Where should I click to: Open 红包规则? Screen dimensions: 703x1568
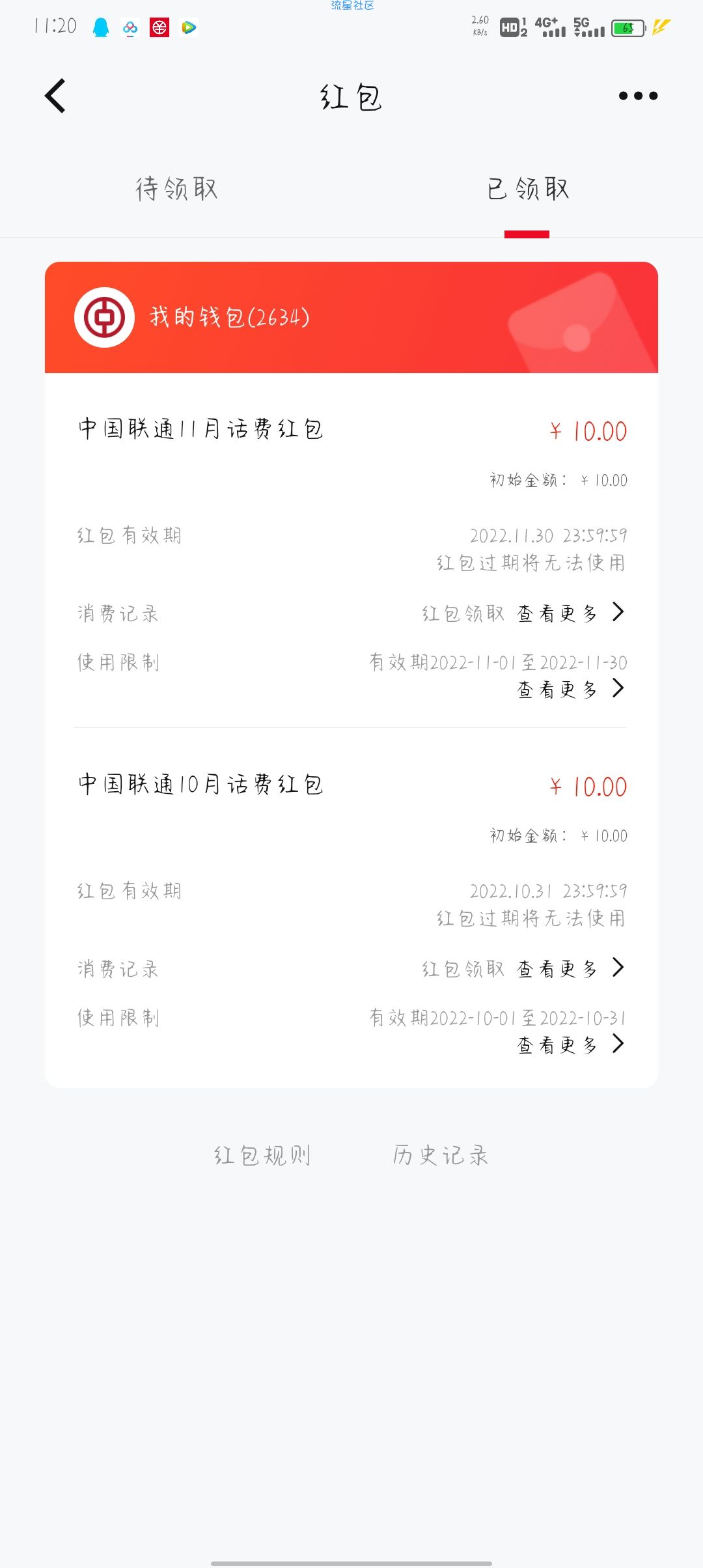[262, 1155]
